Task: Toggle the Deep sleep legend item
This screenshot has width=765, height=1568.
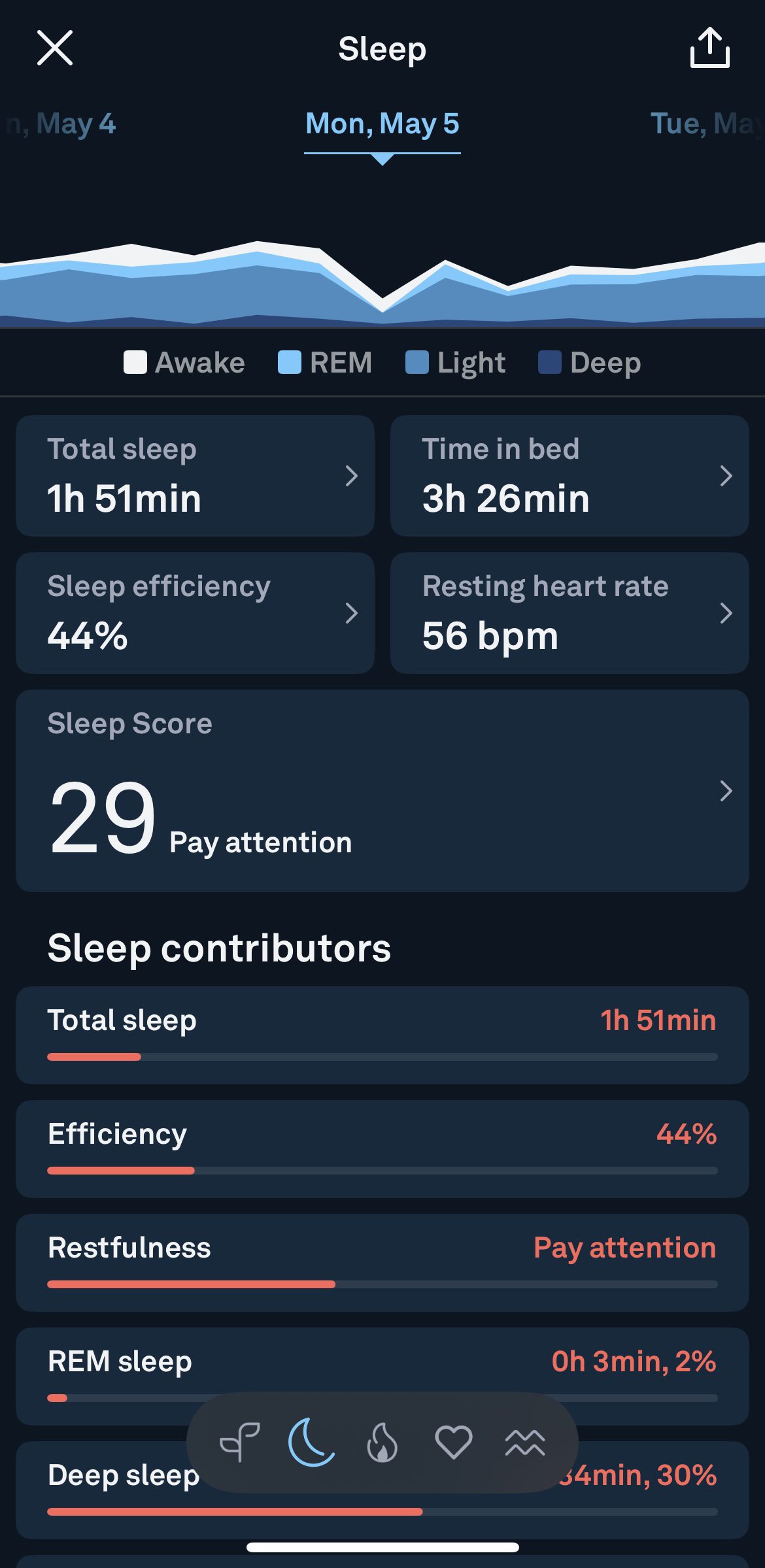Action: [x=551, y=362]
